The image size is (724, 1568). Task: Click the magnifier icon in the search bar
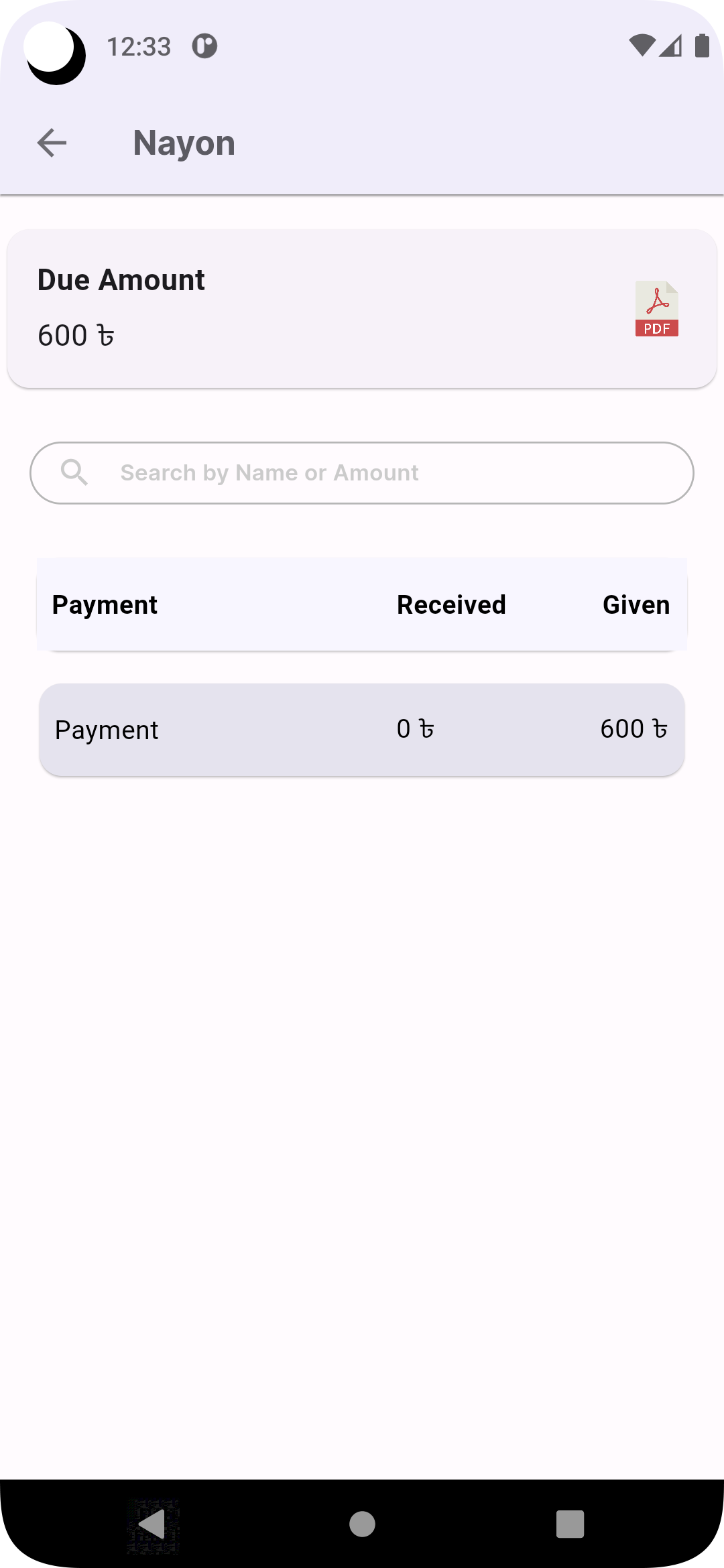74,472
